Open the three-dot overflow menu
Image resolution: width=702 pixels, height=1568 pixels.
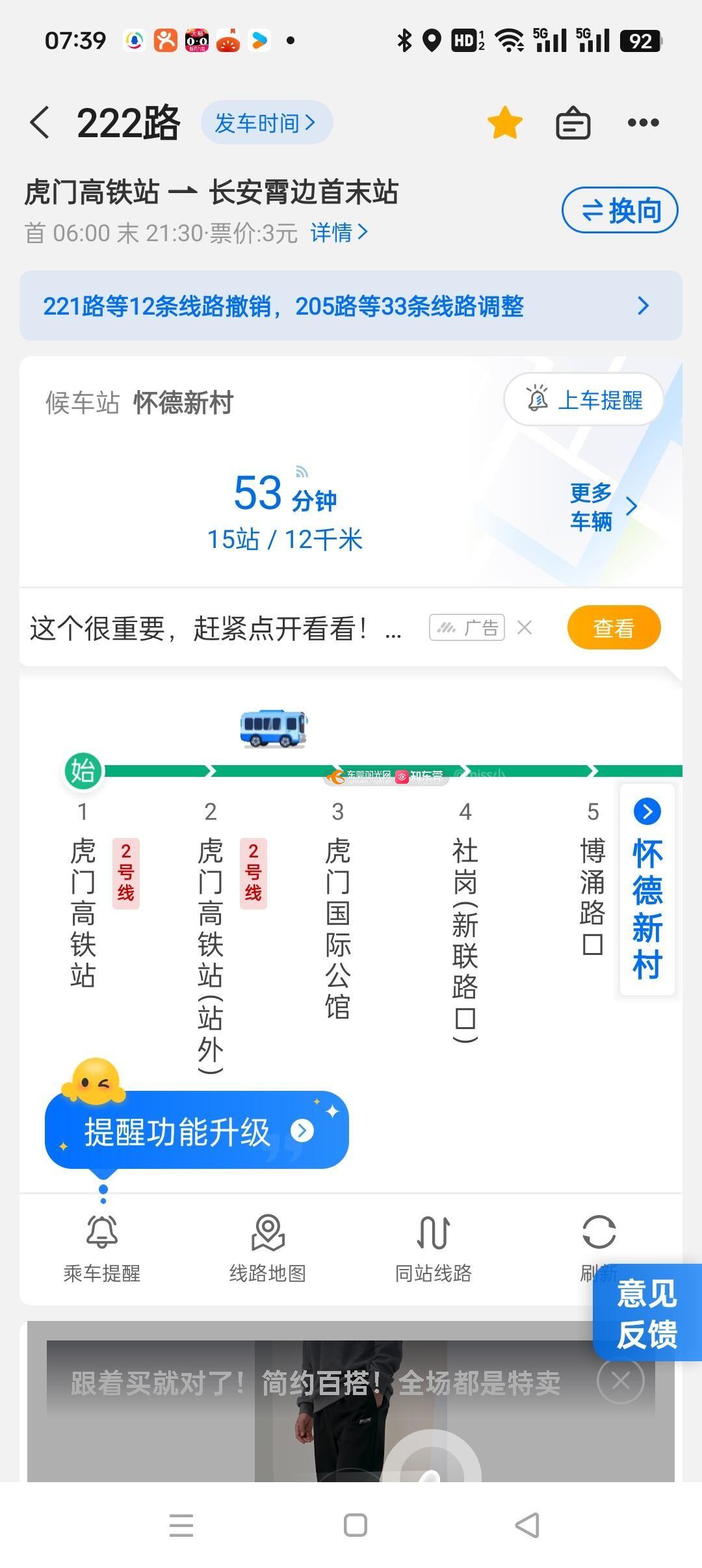coord(643,123)
